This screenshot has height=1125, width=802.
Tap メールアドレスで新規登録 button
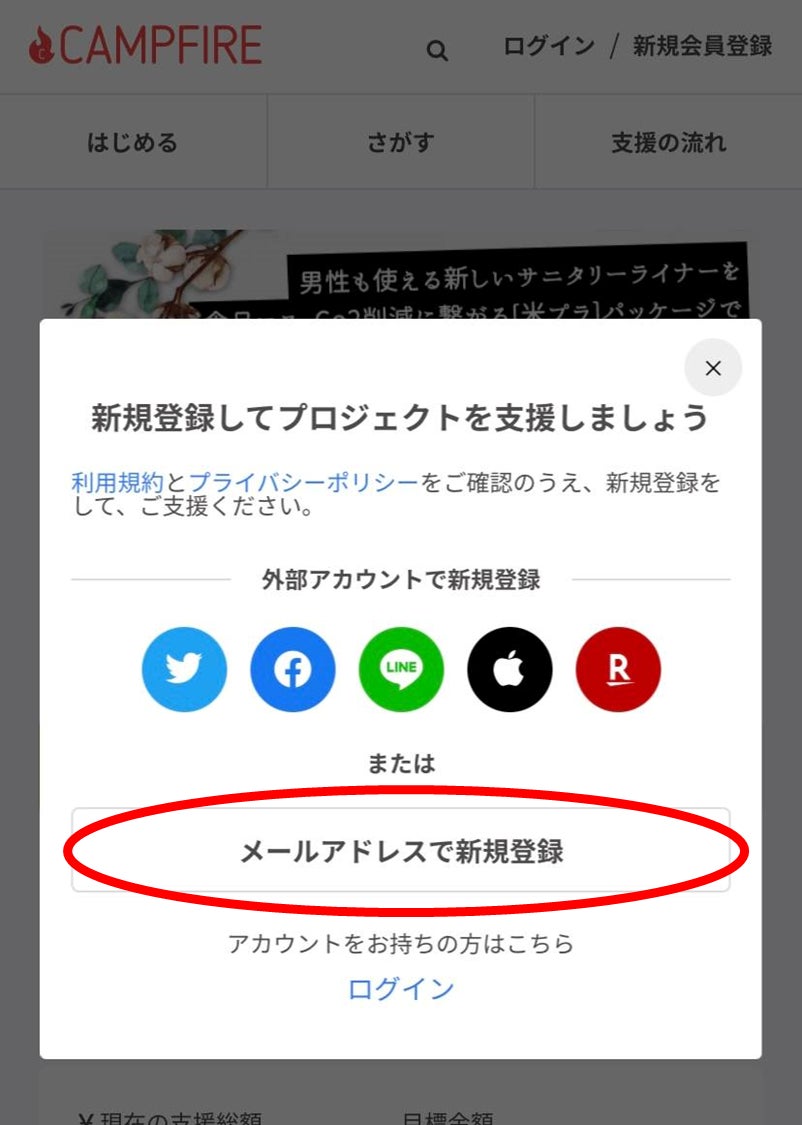401,851
